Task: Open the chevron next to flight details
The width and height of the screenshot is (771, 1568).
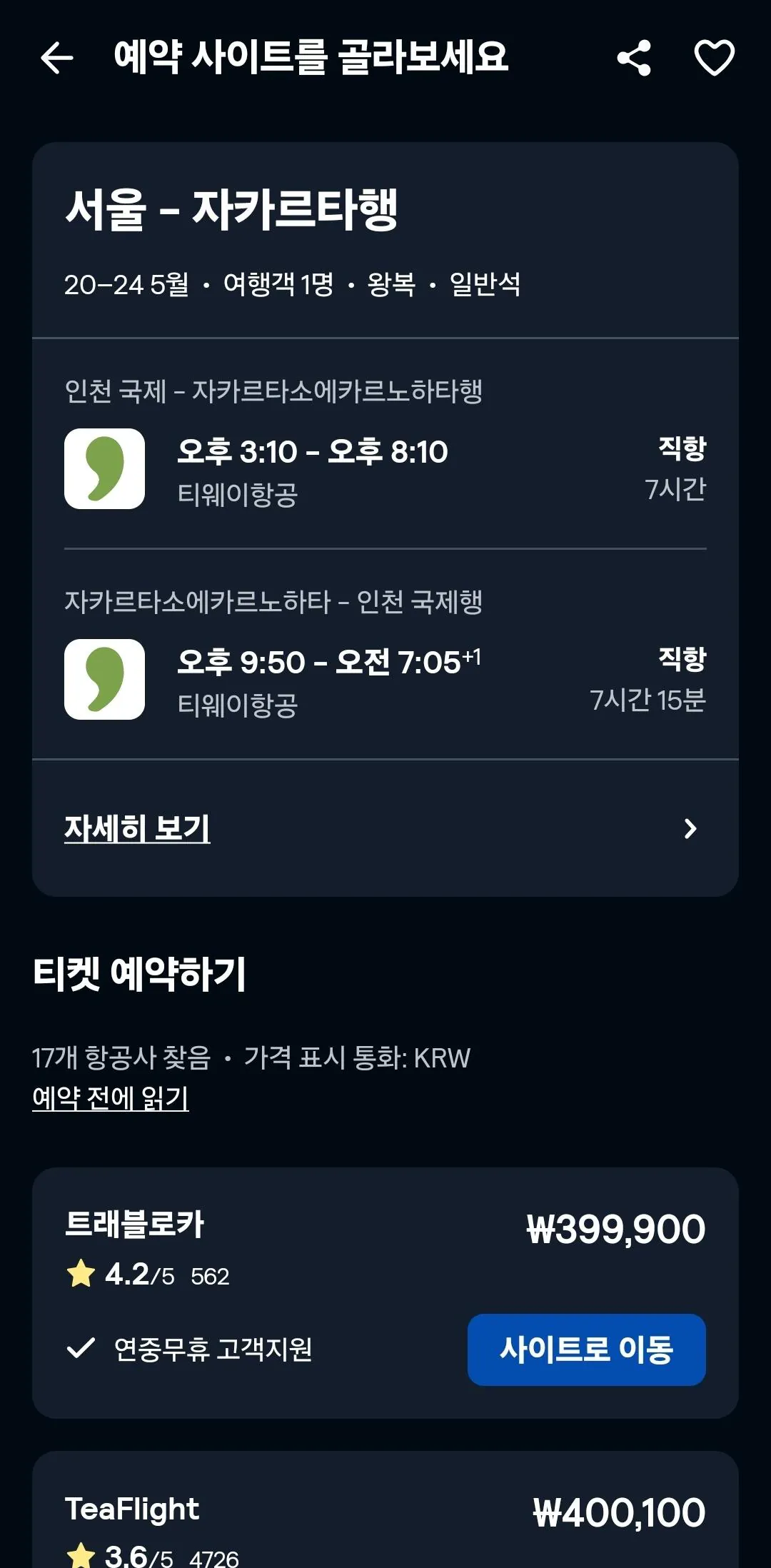Action: click(689, 828)
